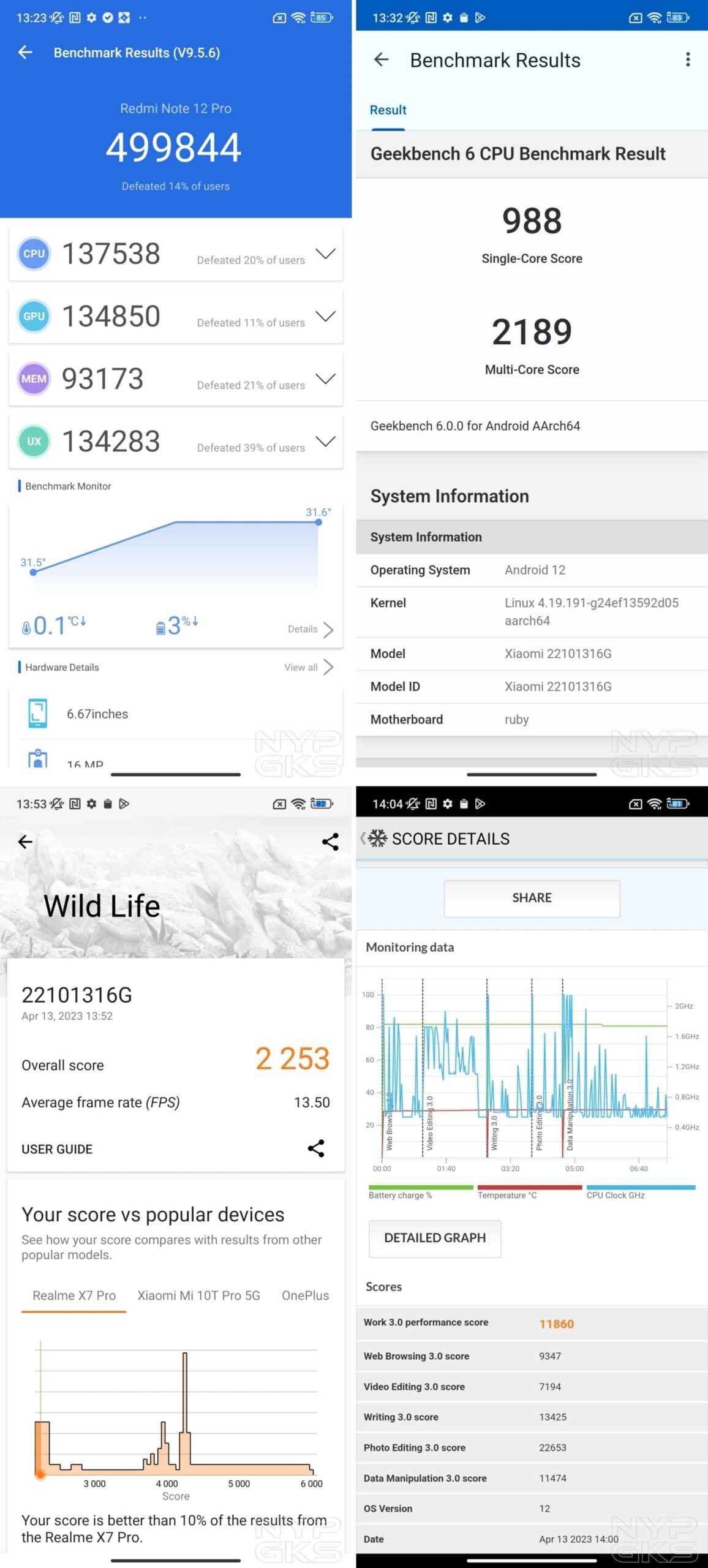Screen dimensions: 708x1568
Task: Click the MEM benchmark icon
Action: point(34,379)
